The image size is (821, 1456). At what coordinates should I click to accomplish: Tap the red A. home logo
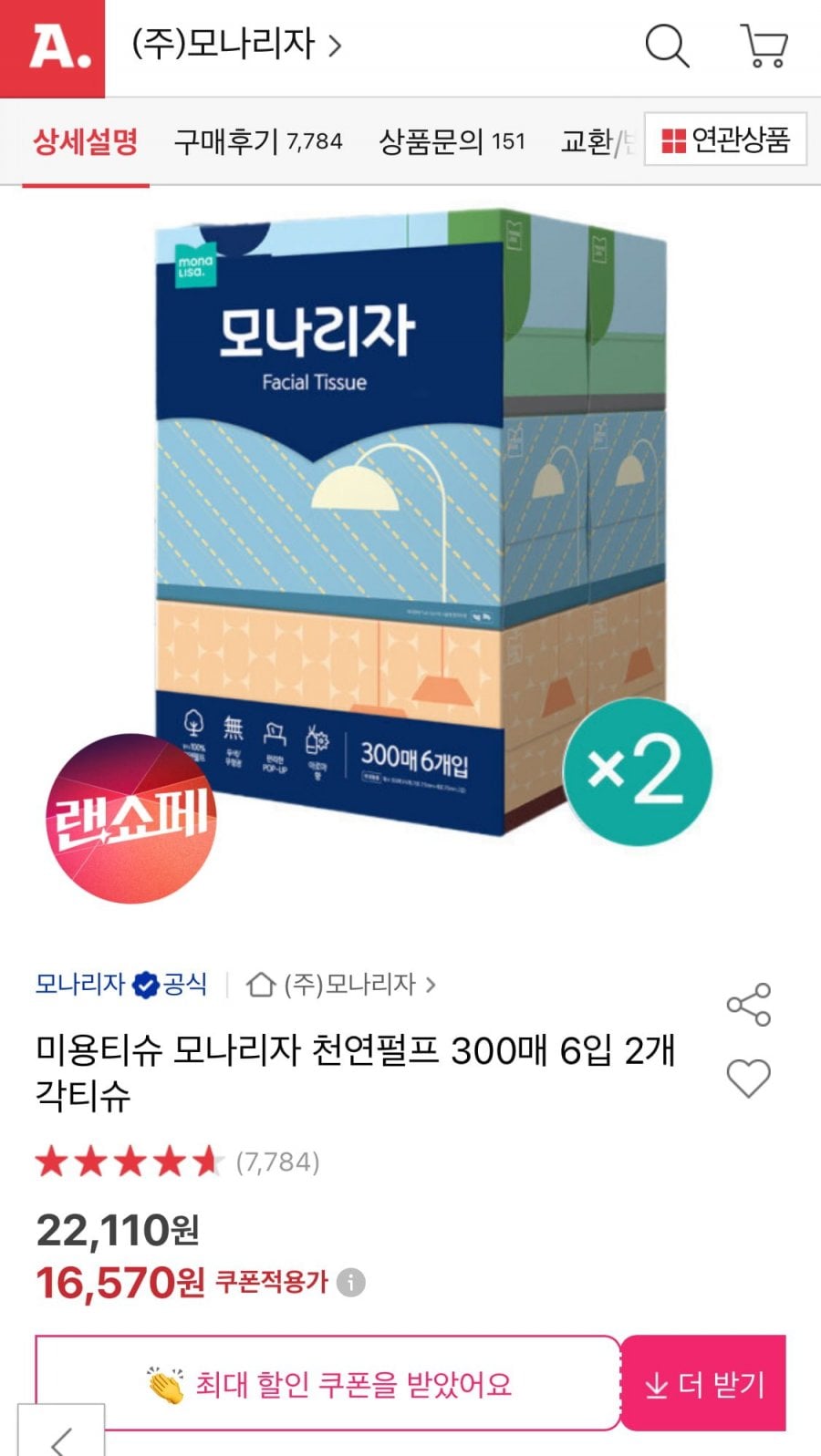click(x=52, y=47)
